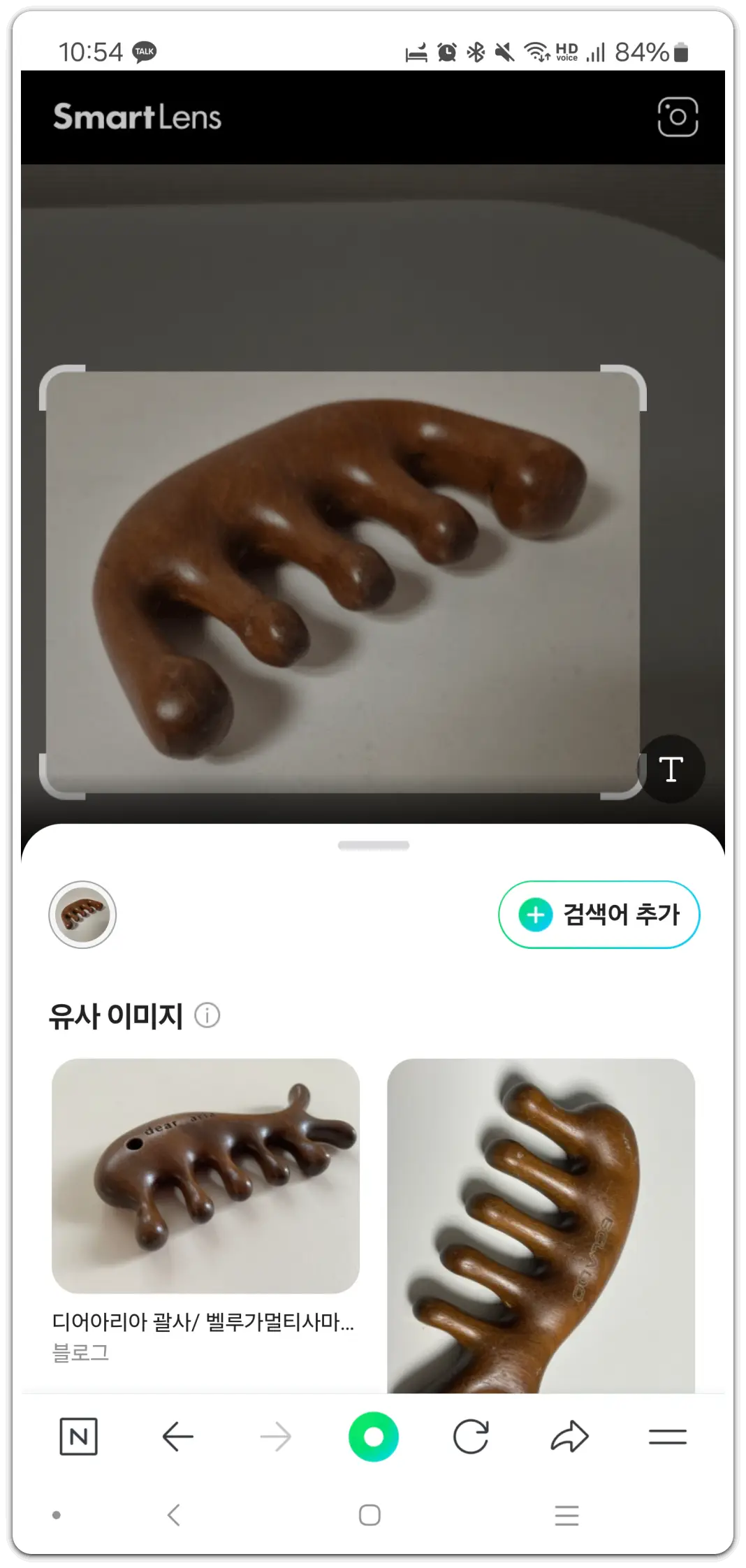Open the info icon beside 유사 이미지
The image size is (746, 1568).
pos(209,1017)
